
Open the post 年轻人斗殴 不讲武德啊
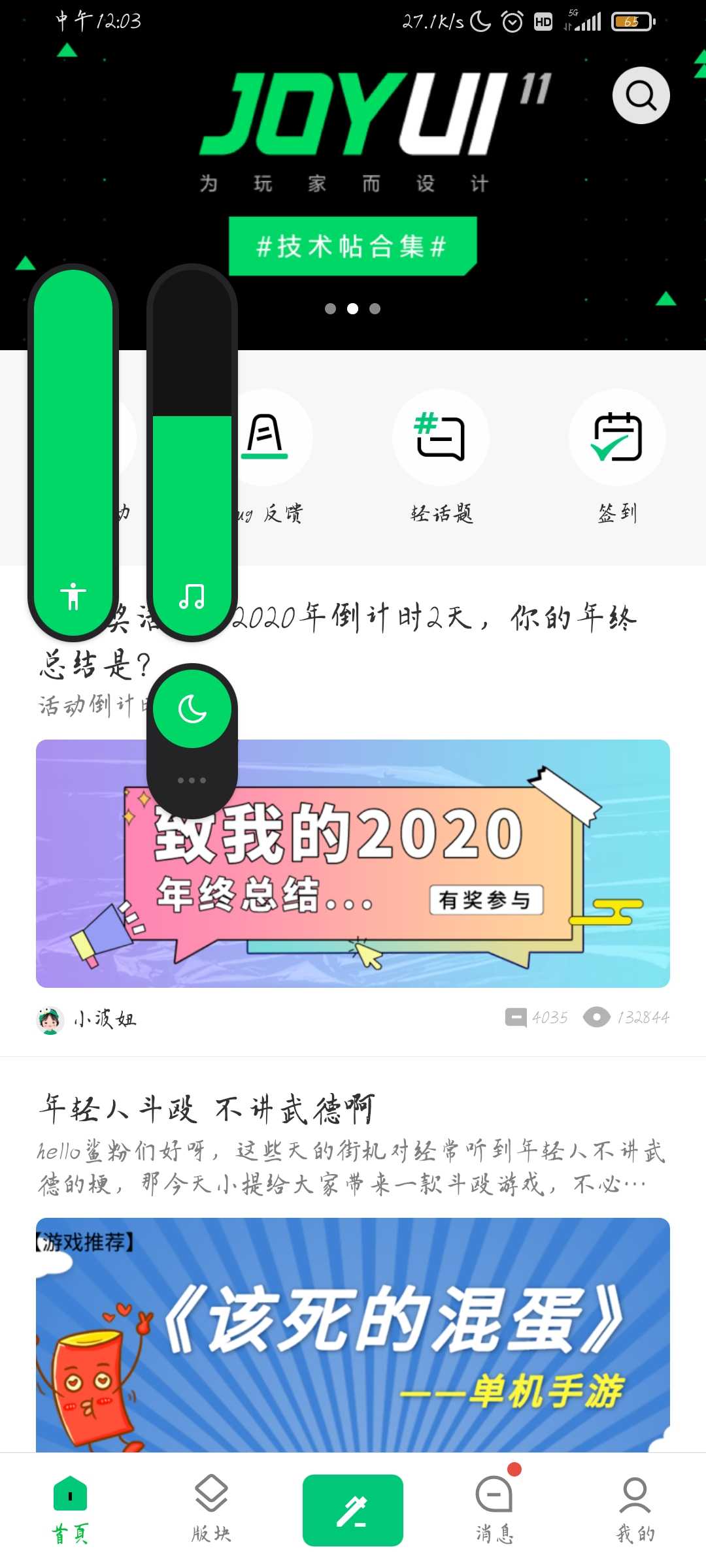pos(207,1109)
